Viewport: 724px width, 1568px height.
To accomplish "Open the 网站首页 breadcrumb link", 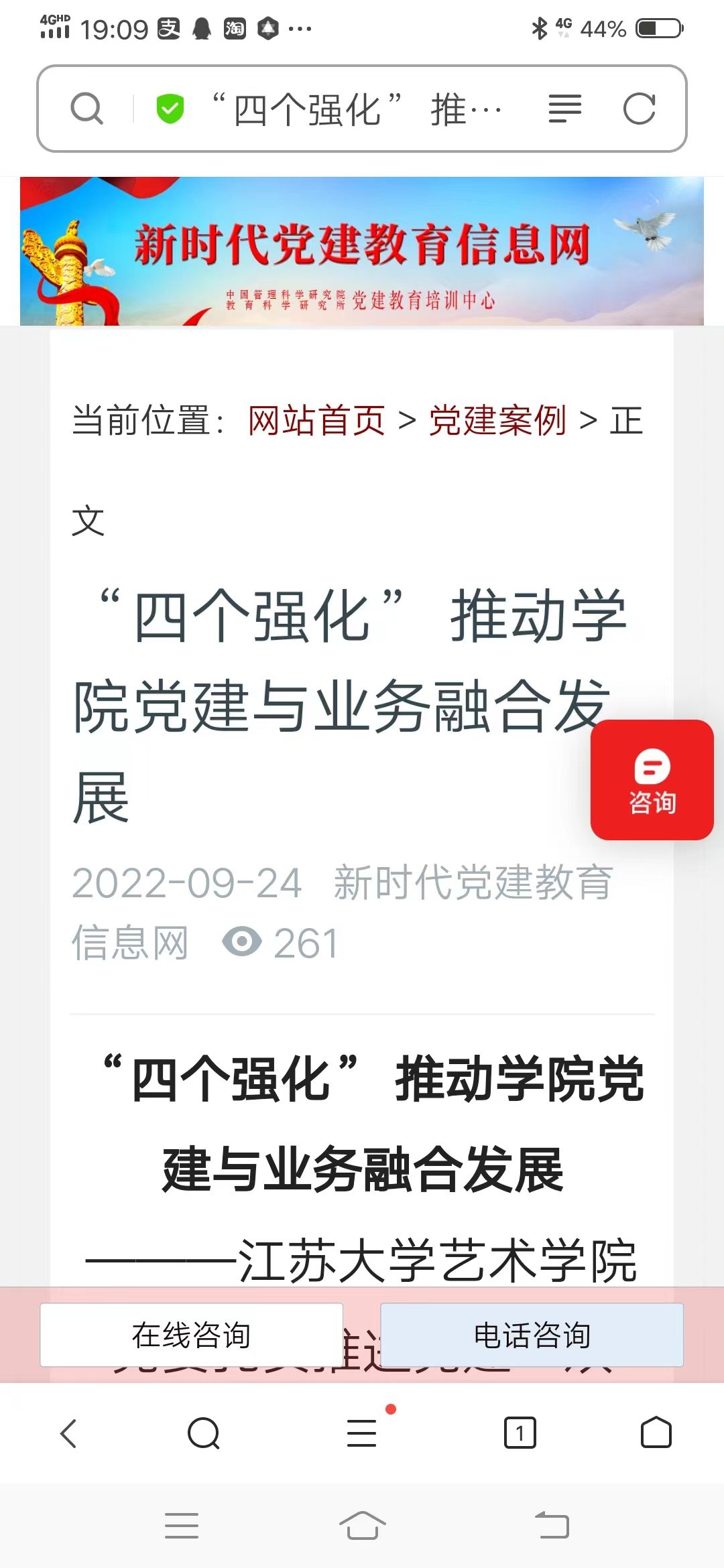I will [316, 421].
